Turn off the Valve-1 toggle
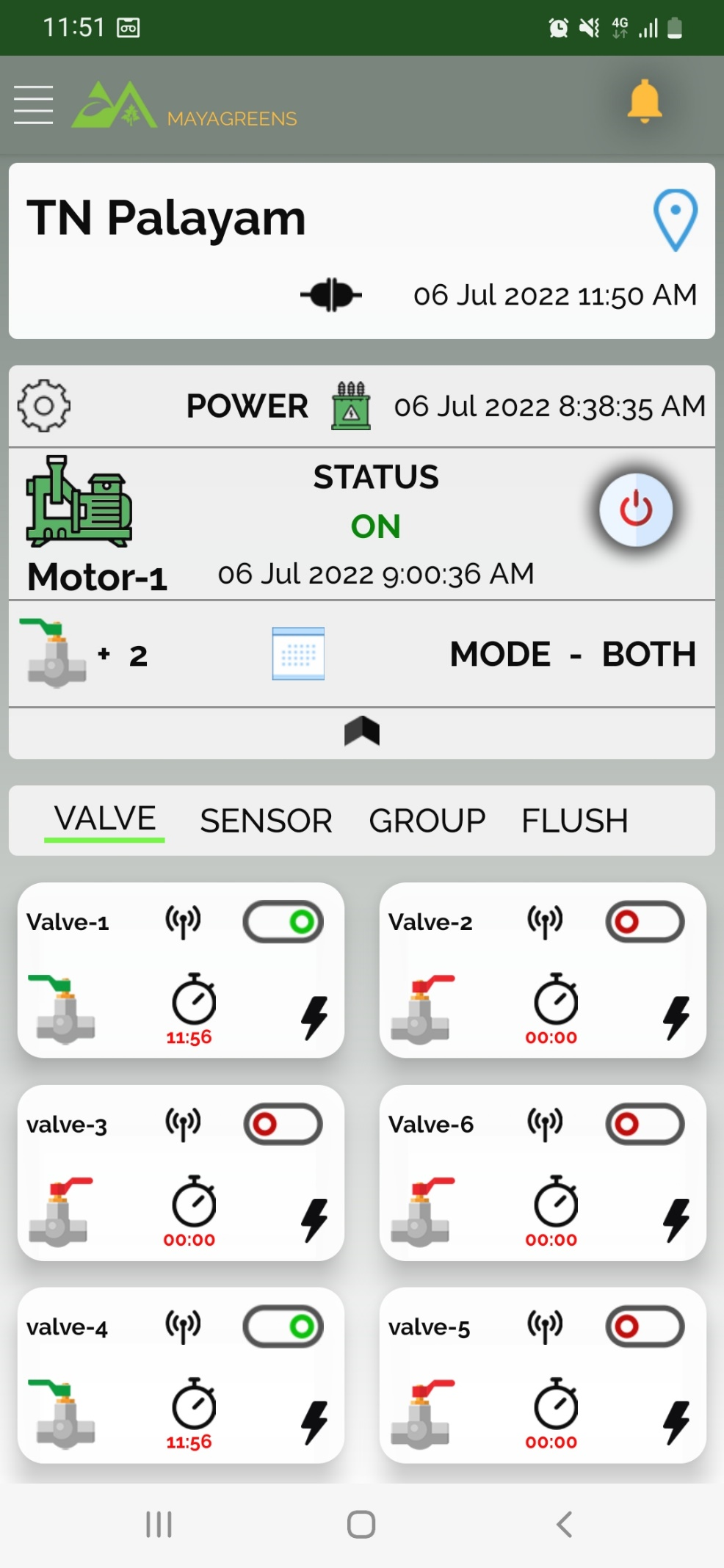The height and width of the screenshot is (1568, 724). tap(283, 922)
